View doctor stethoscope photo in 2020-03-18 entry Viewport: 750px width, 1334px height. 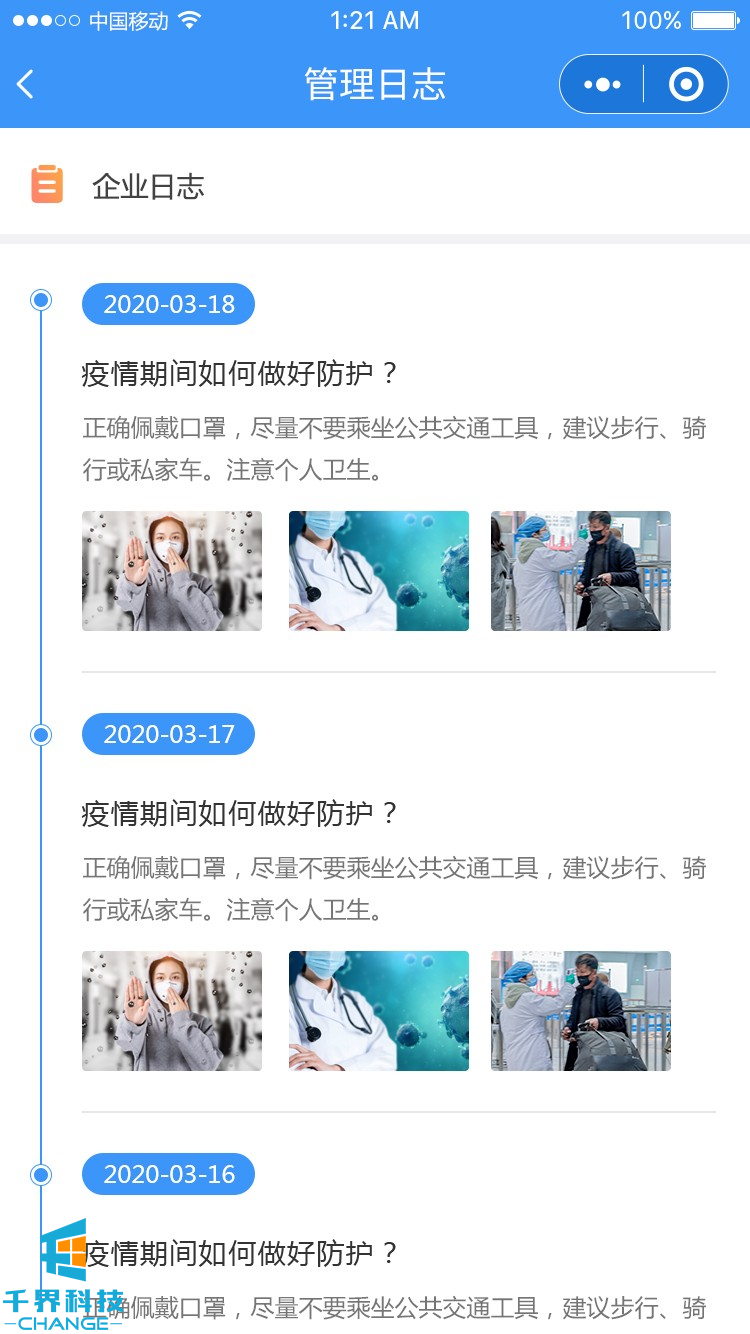pos(379,571)
